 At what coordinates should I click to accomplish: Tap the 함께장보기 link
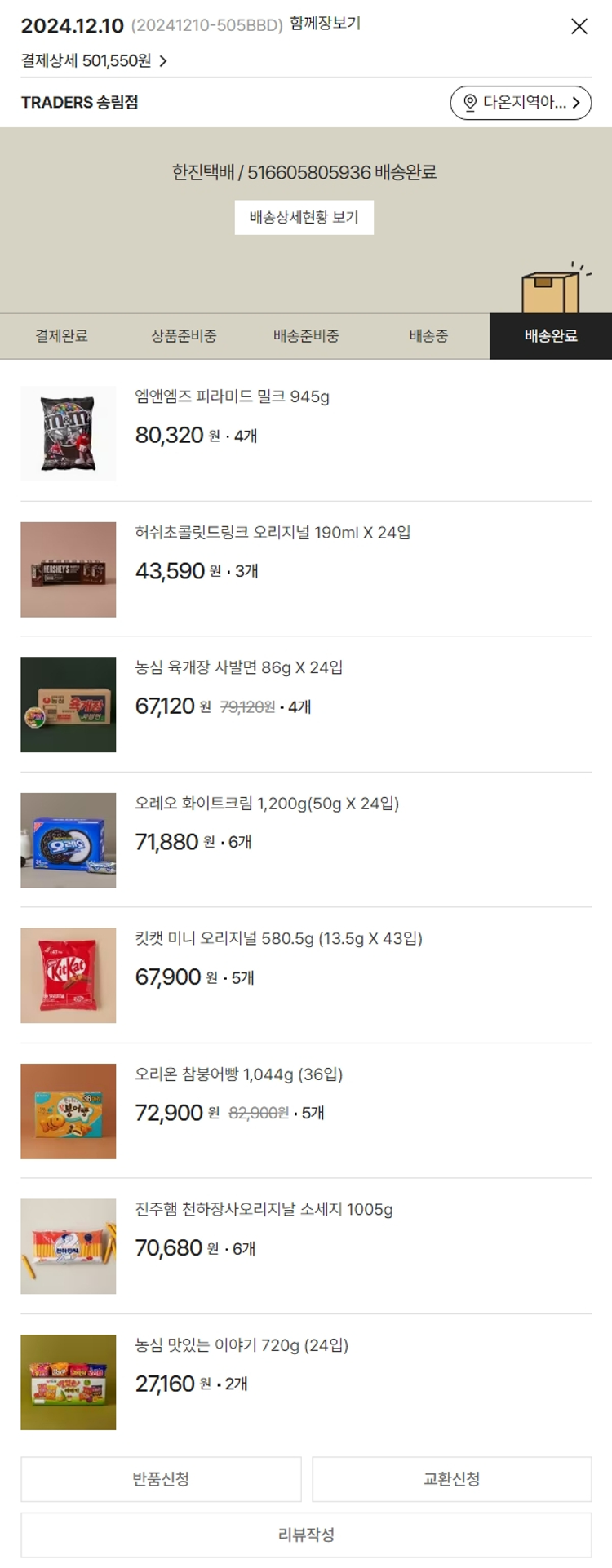pyautogui.click(x=325, y=24)
